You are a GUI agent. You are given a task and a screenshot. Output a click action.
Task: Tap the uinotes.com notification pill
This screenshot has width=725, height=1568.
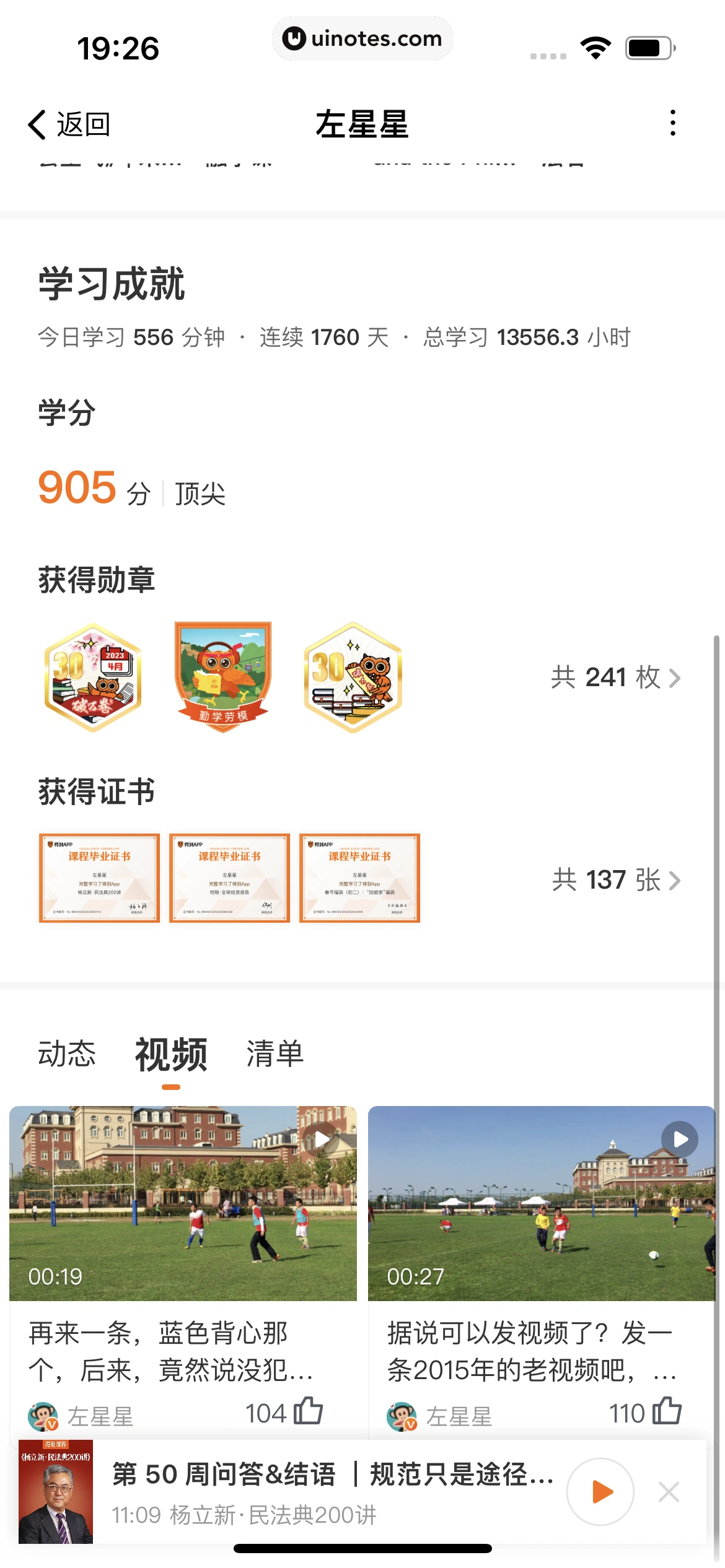click(362, 38)
